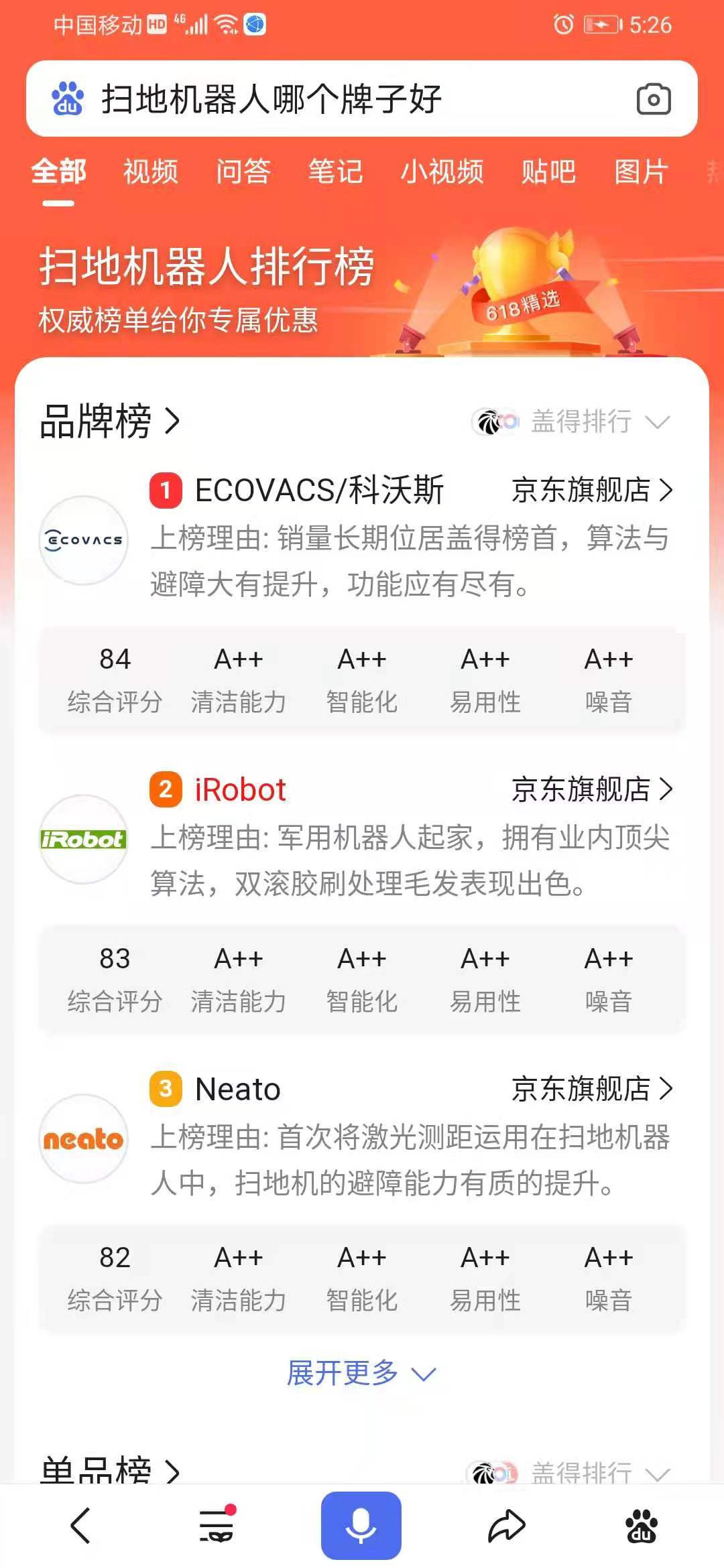The image size is (724, 1568).
Task: Tap the iRobot brand name
Action: point(240,789)
